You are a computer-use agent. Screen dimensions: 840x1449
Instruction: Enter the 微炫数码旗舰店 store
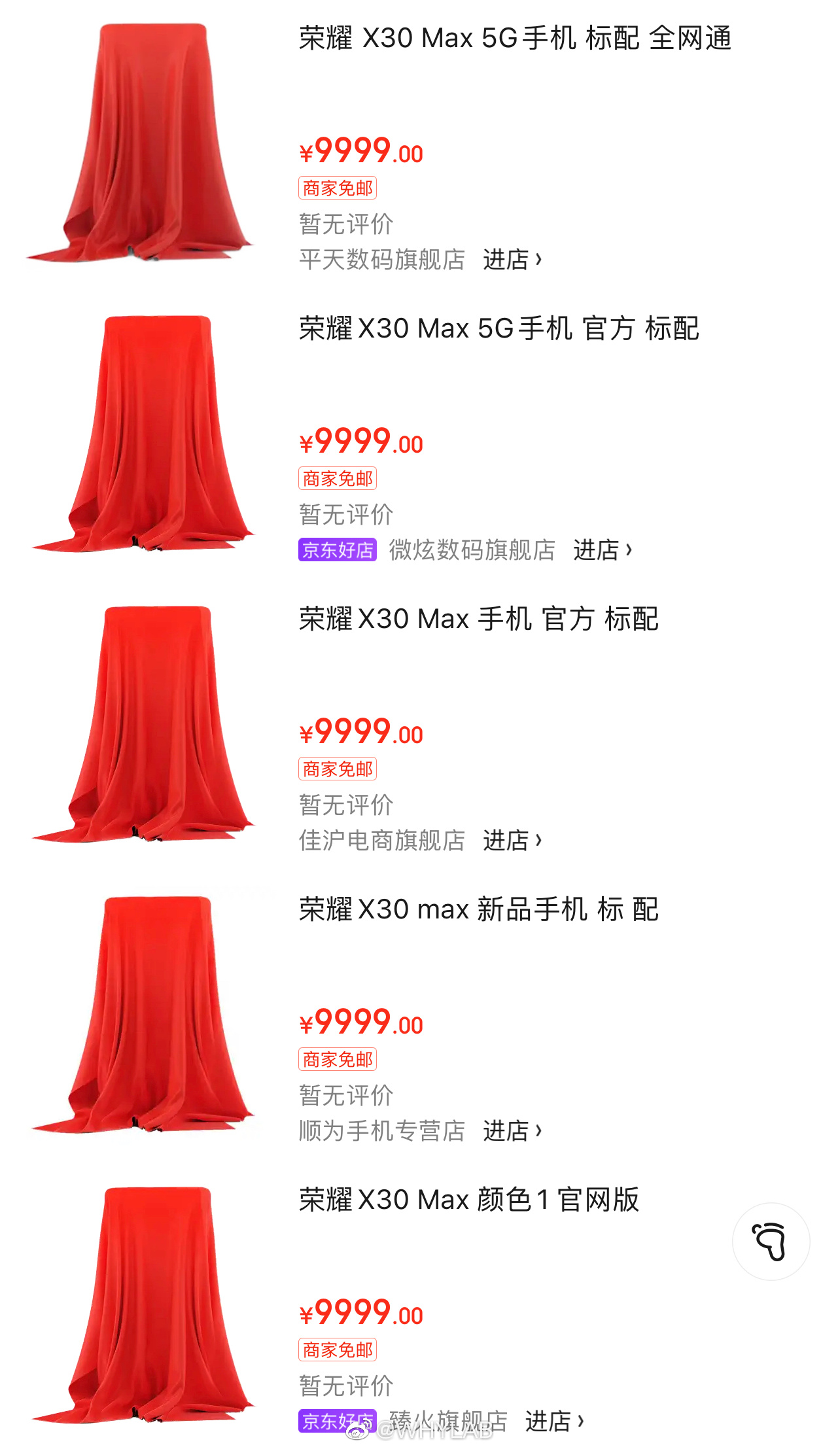pyautogui.click(x=602, y=550)
